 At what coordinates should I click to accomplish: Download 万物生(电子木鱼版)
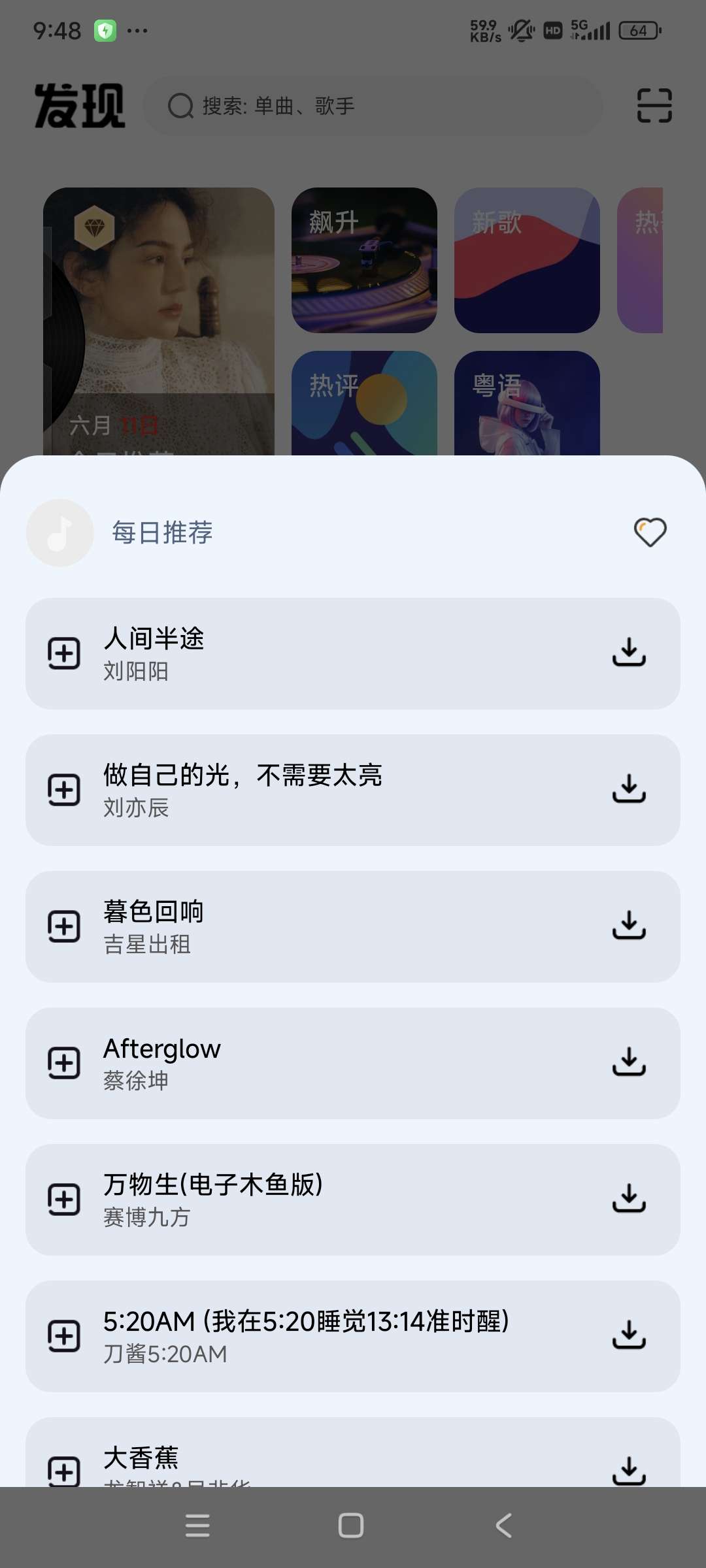tap(629, 1199)
